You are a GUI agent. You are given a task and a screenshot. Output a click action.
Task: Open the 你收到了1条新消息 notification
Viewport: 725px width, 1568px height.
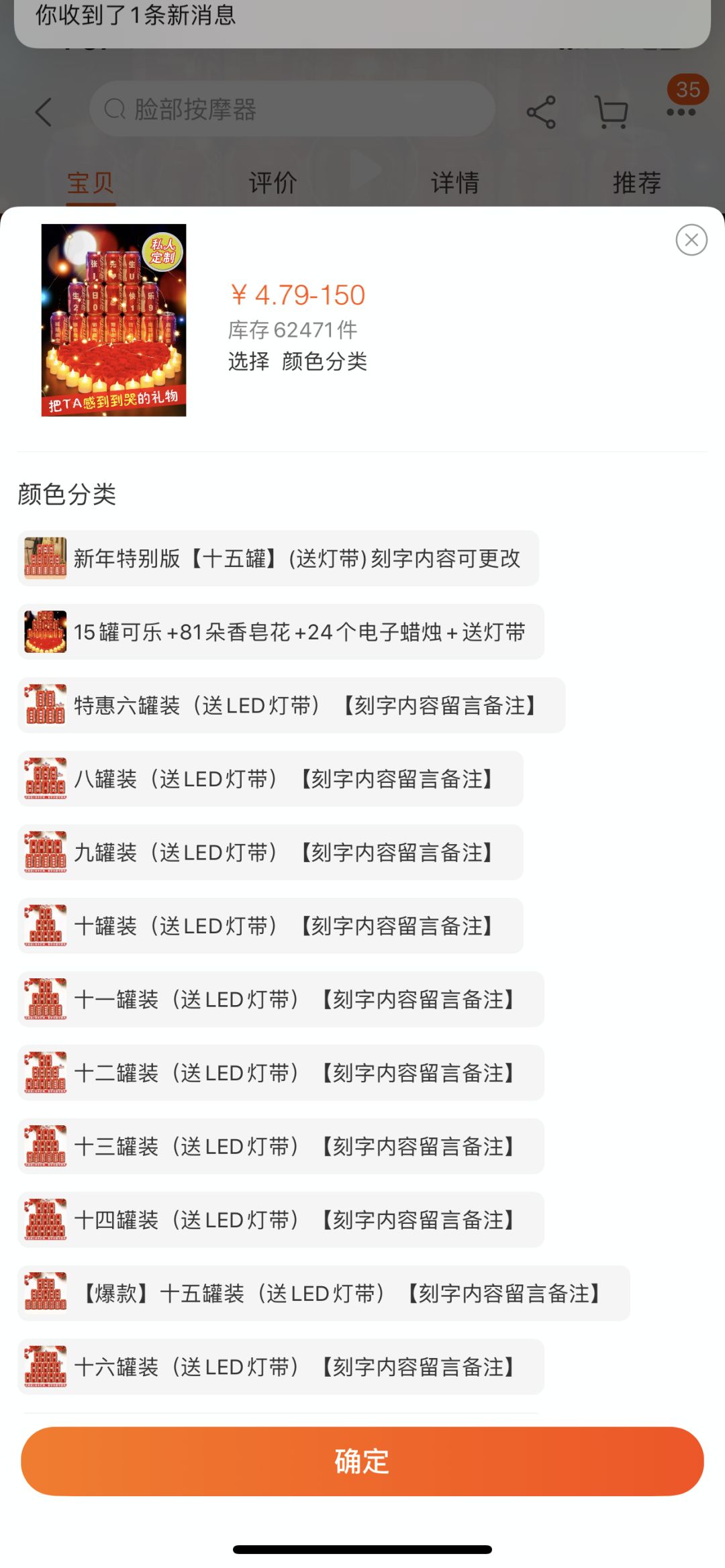362,19
